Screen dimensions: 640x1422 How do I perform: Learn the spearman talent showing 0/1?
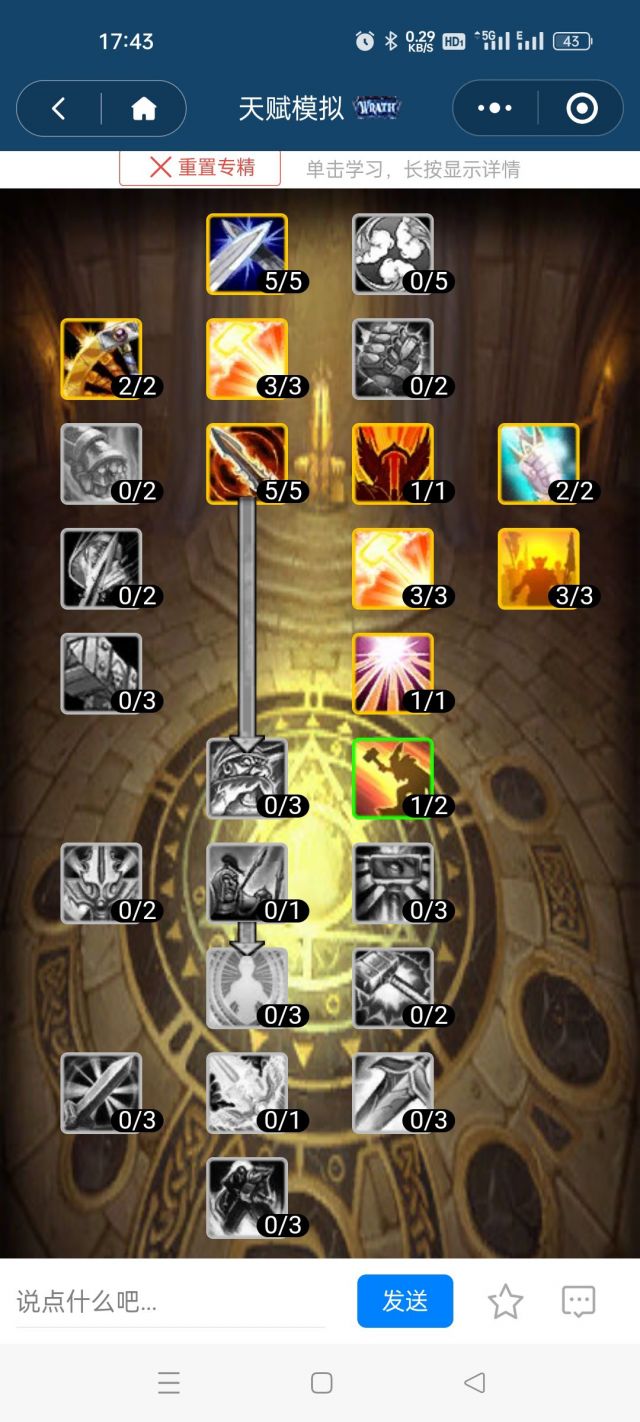(x=247, y=883)
